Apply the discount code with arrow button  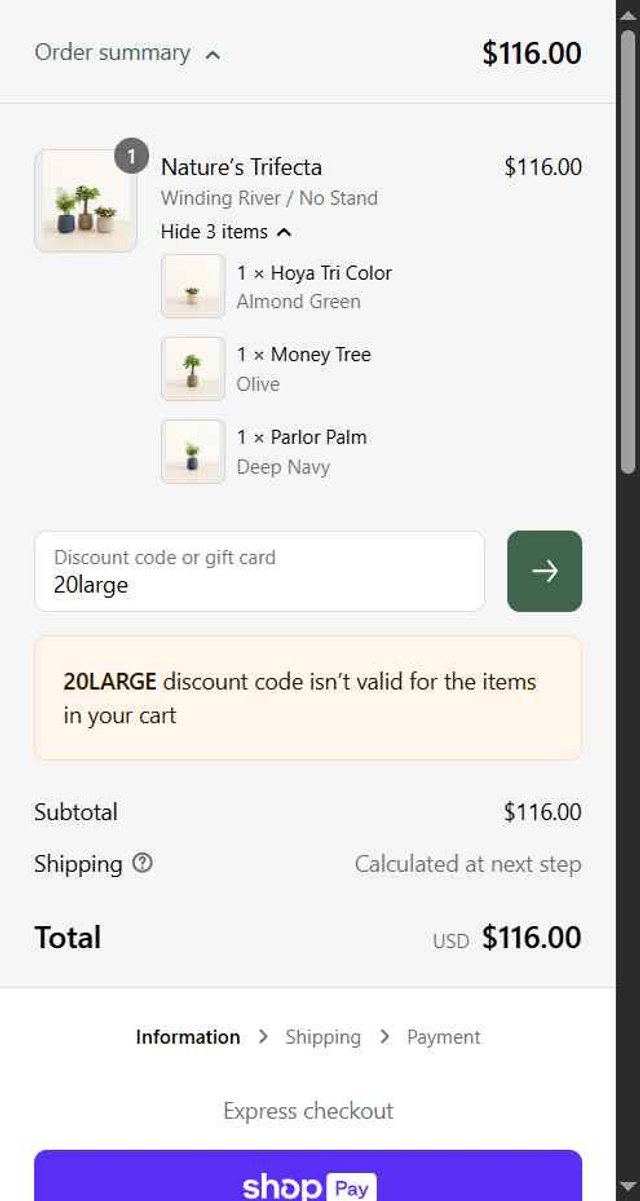[544, 571]
